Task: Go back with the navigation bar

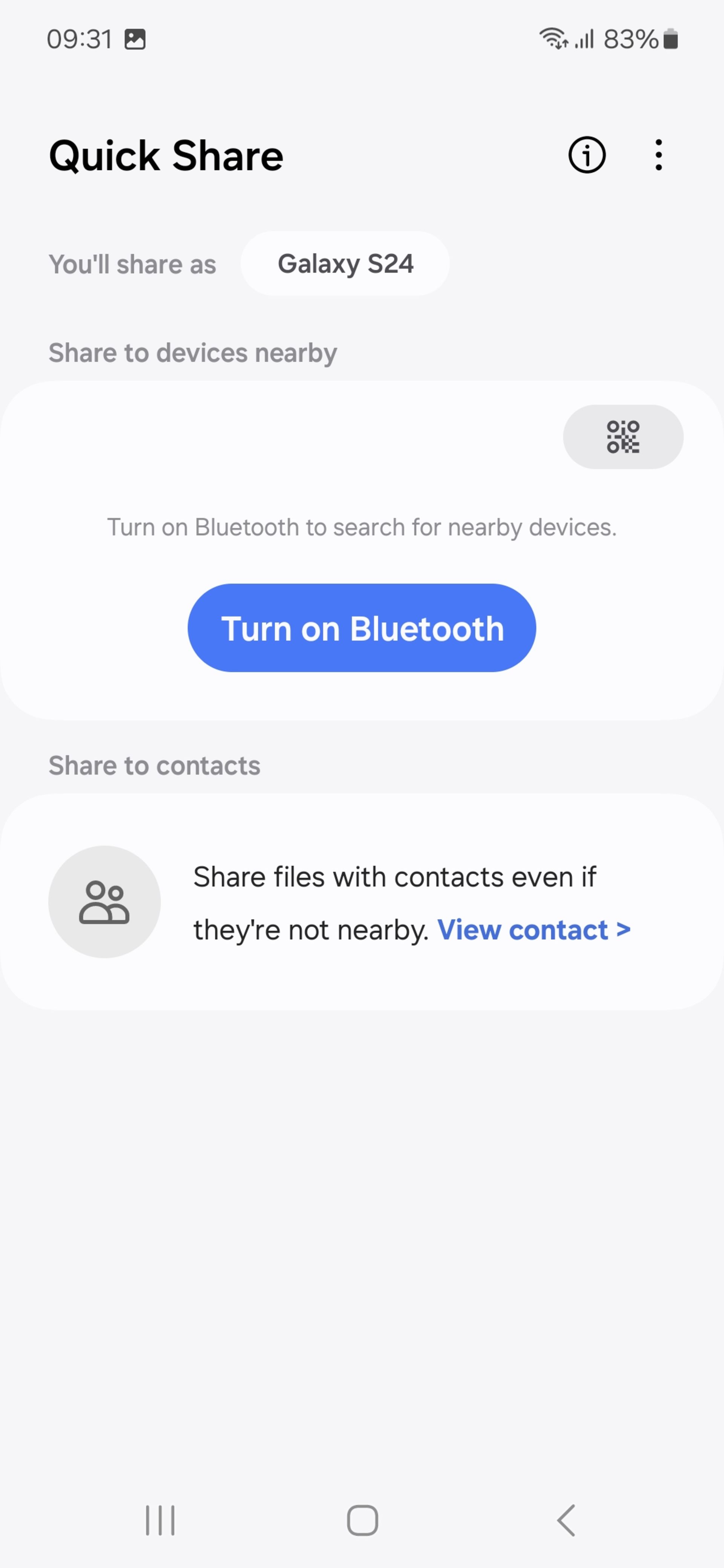Action: (566, 1521)
